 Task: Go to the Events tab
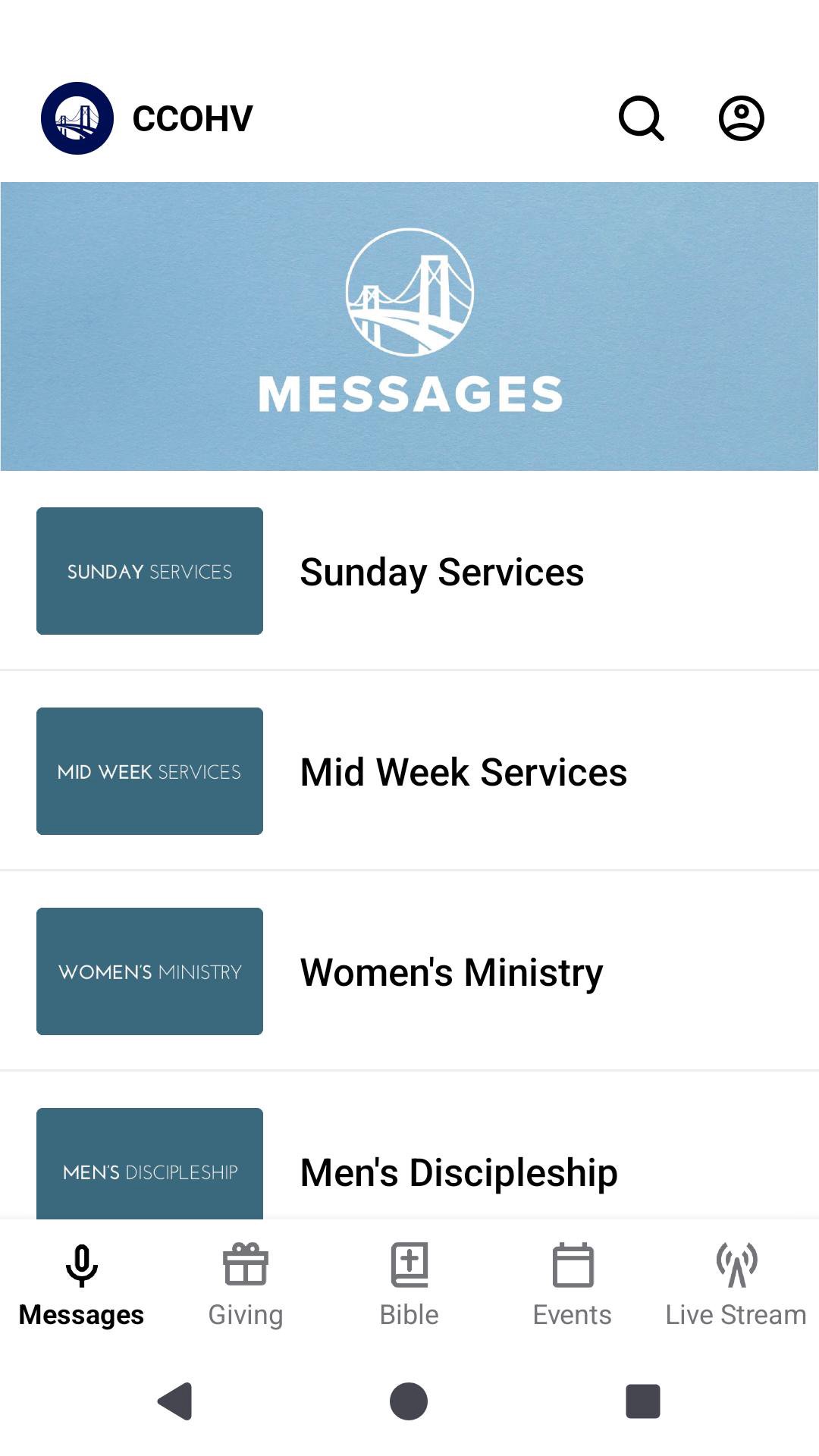573,1283
